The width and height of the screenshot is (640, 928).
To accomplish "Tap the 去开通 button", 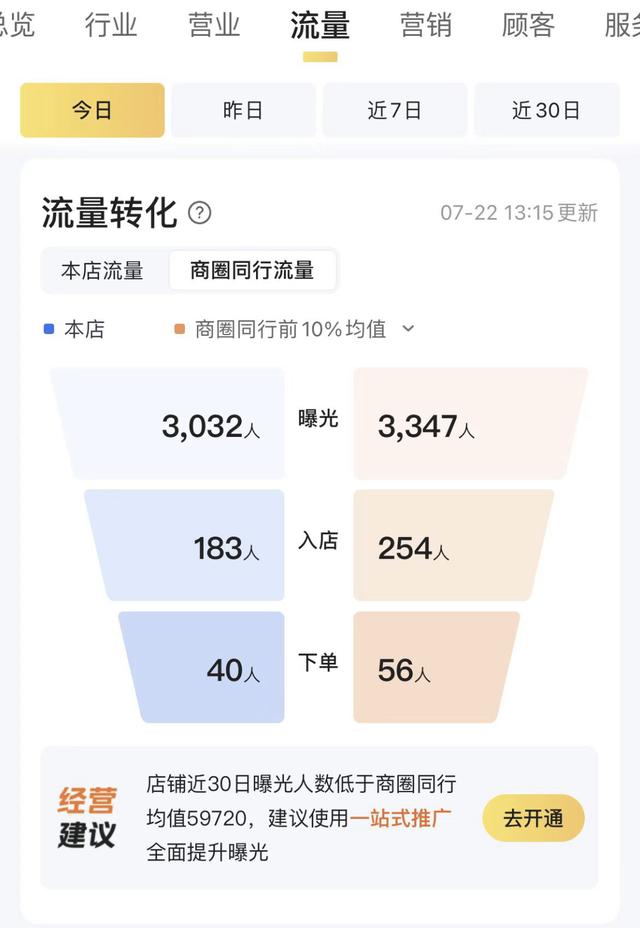I will (533, 818).
